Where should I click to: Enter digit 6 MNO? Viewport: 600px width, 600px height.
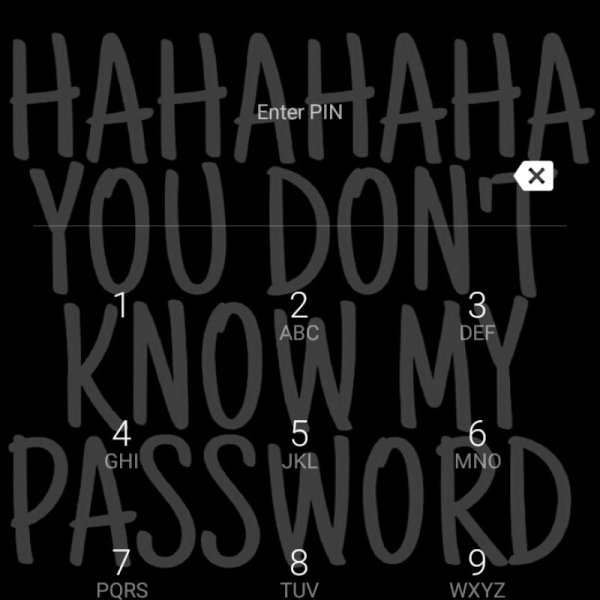[477, 445]
